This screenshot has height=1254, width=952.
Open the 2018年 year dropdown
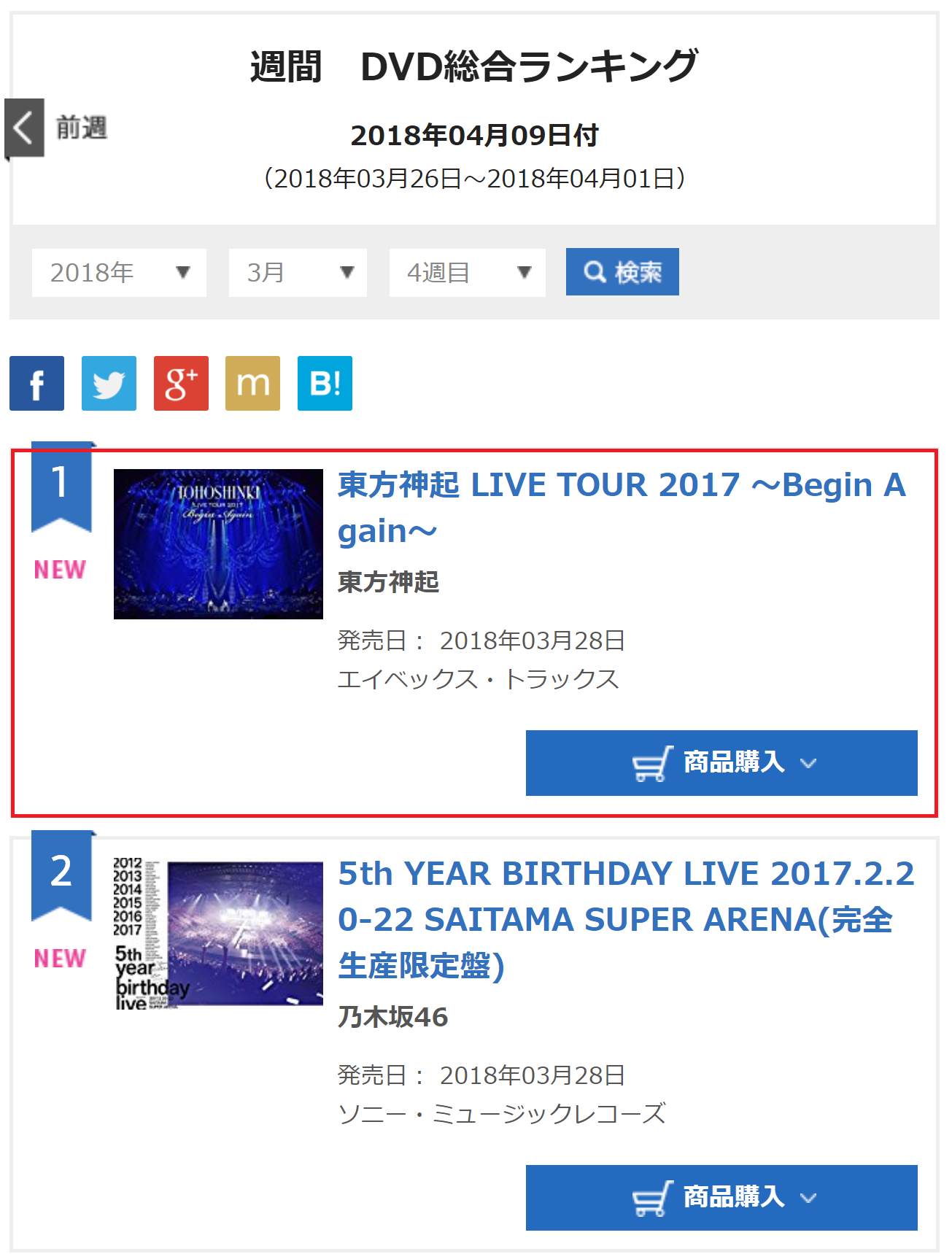point(119,273)
